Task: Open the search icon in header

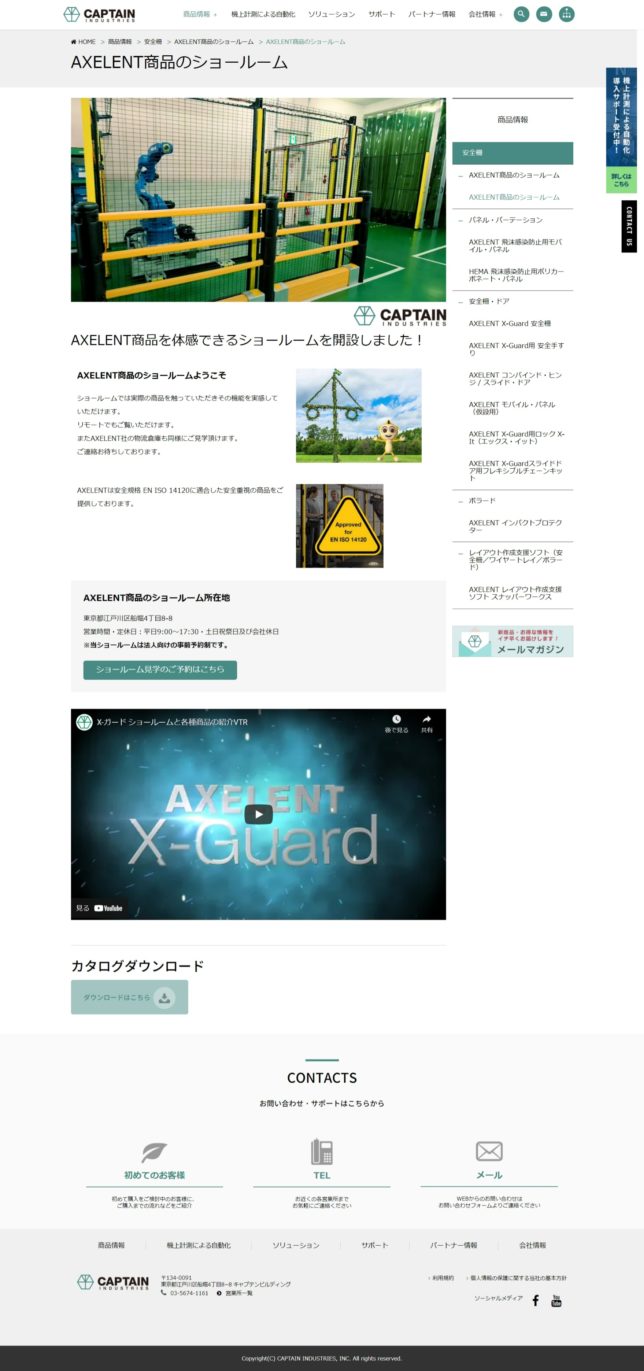Action: pyautogui.click(x=521, y=14)
